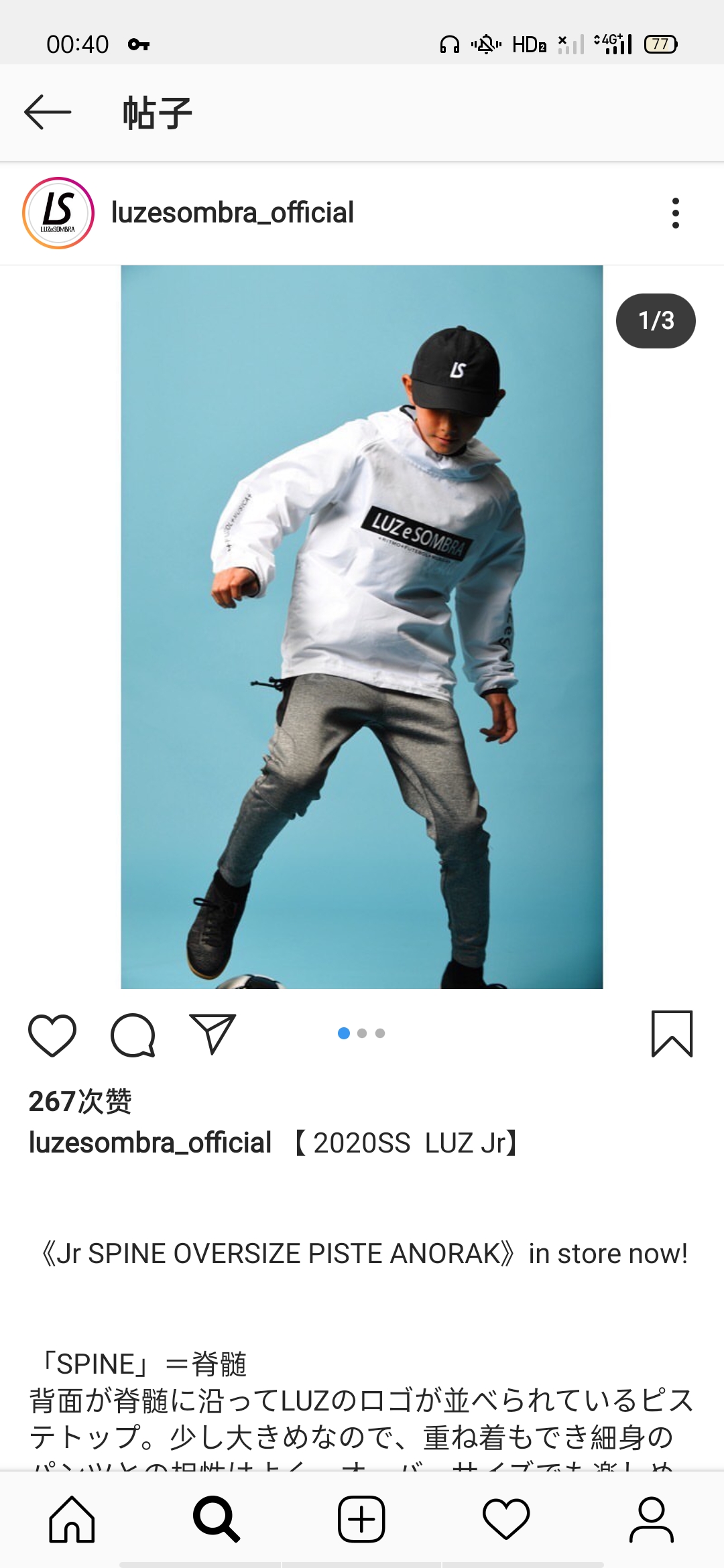Open comments with the speech bubble icon

(133, 1035)
